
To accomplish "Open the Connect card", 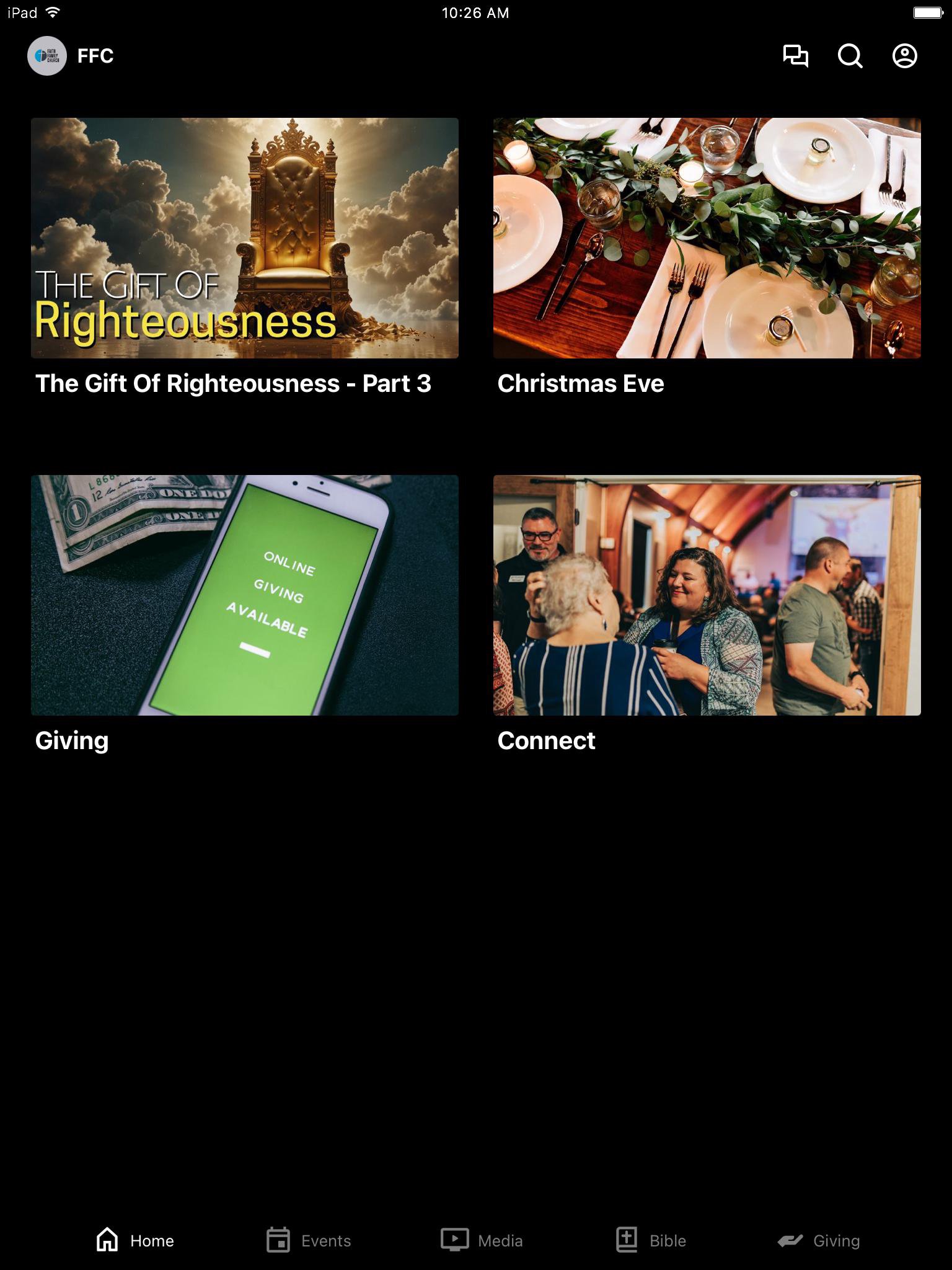I will click(707, 595).
